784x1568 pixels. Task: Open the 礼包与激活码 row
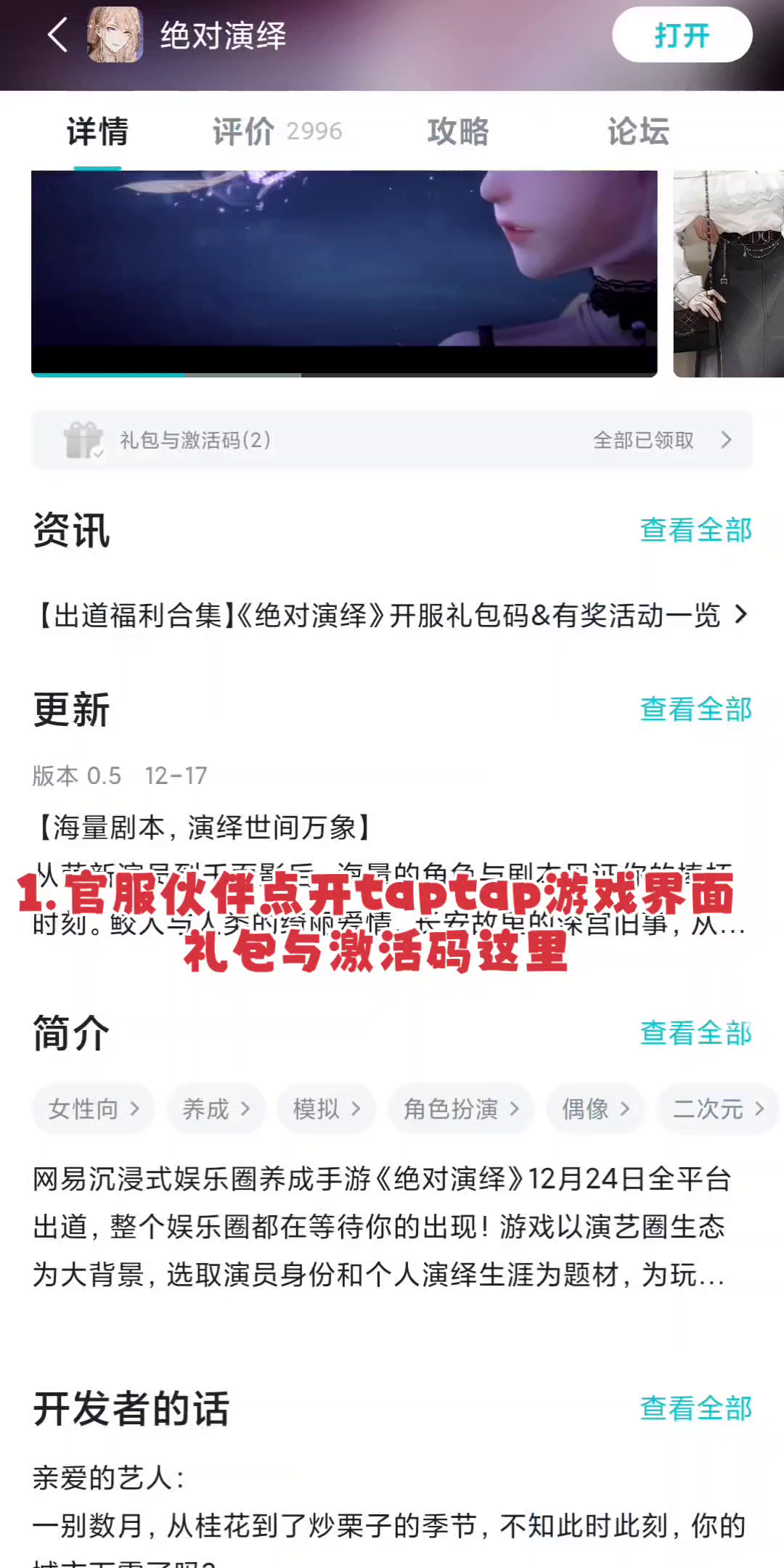pyautogui.click(x=391, y=440)
